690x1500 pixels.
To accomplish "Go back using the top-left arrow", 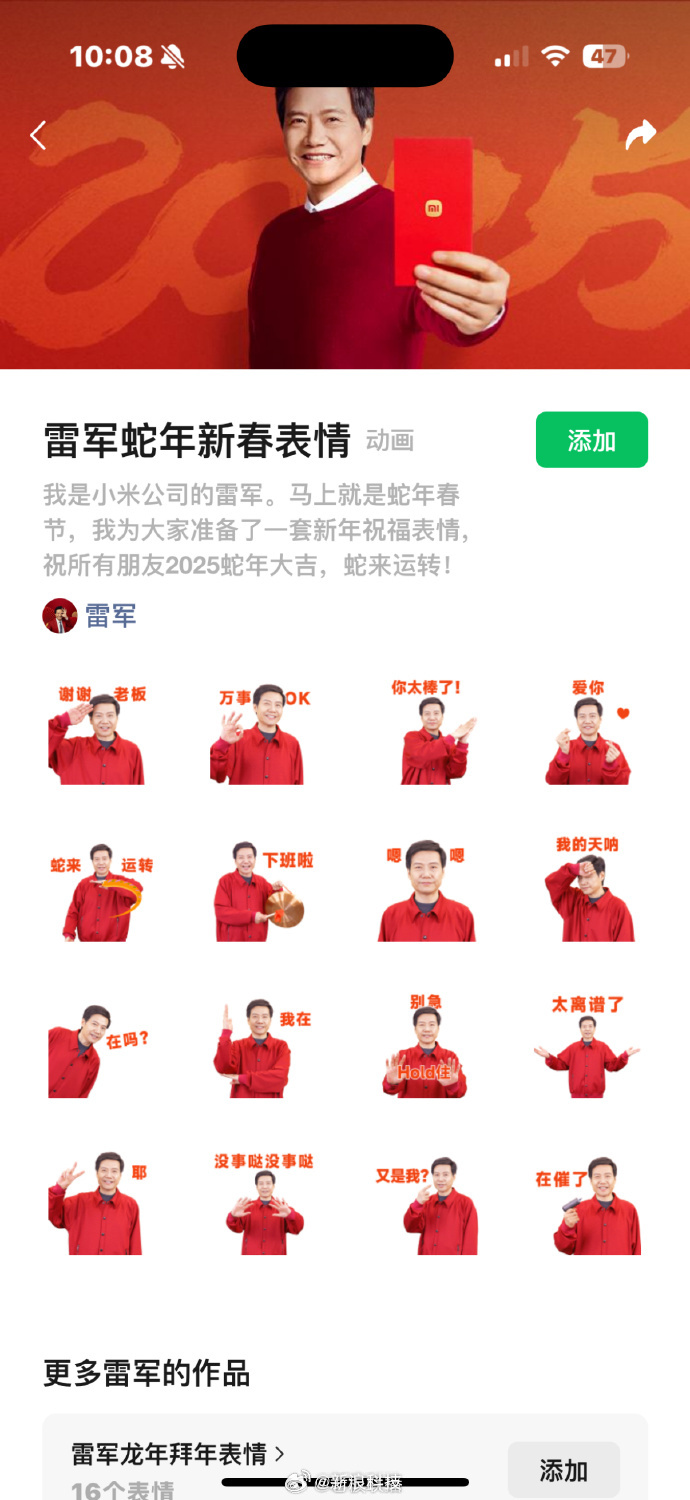I will pyautogui.click(x=38, y=136).
